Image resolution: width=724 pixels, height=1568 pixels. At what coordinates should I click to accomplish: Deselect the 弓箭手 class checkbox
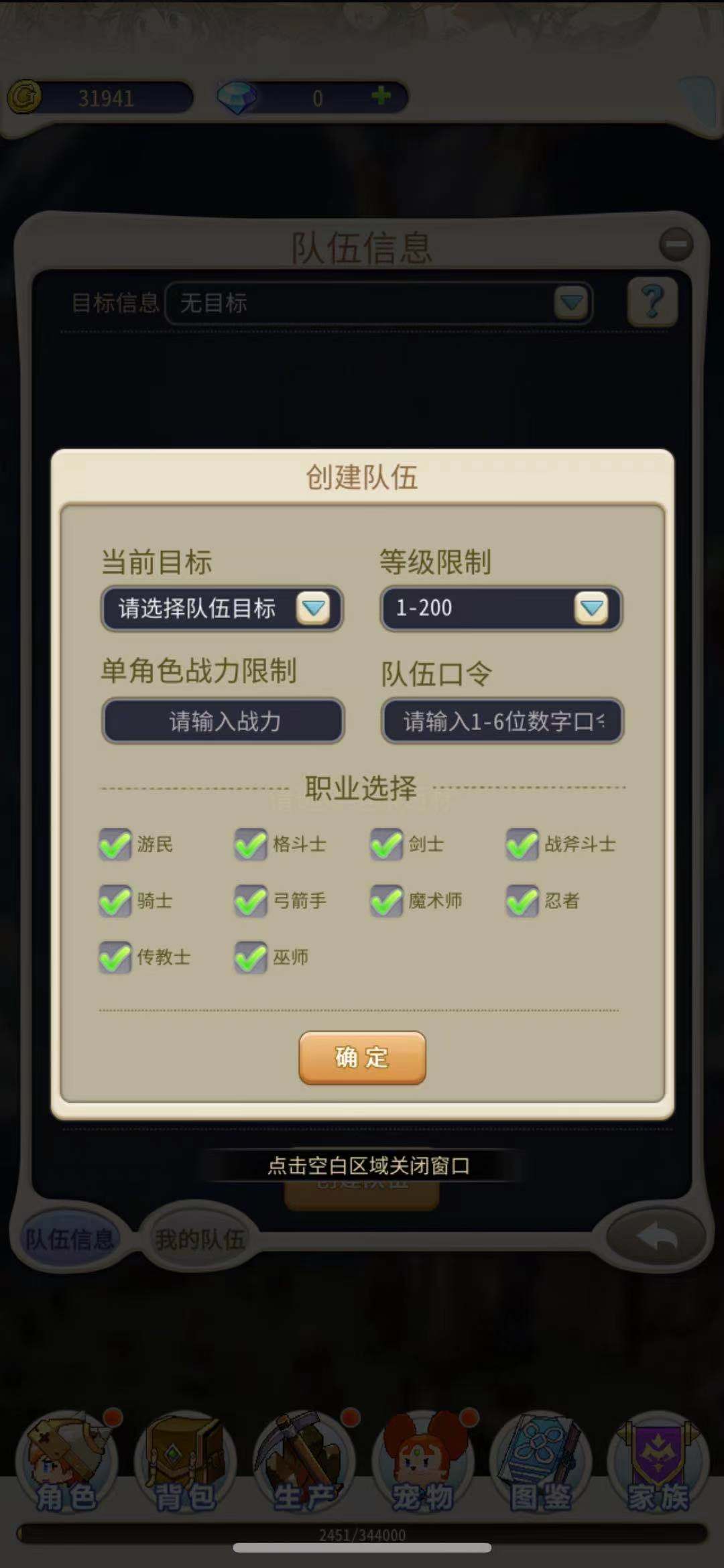pyautogui.click(x=250, y=901)
